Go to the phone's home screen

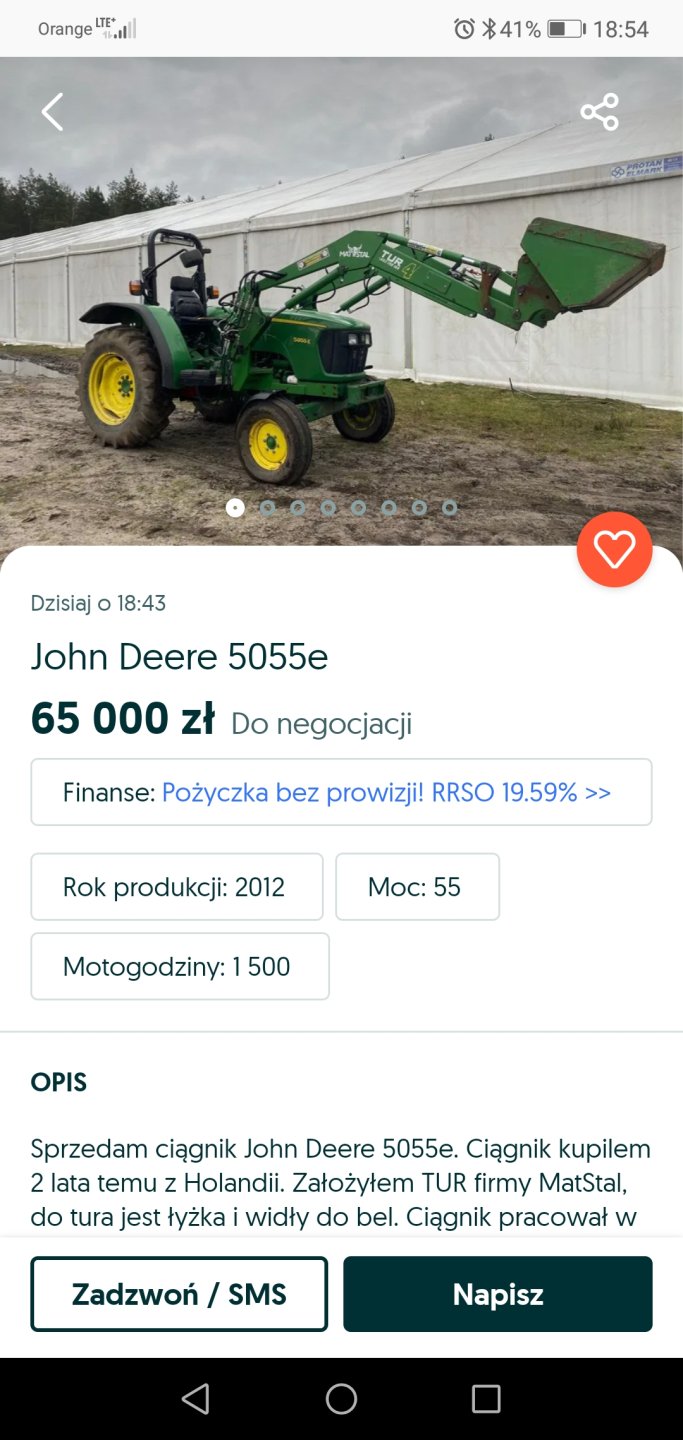click(x=341, y=1398)
